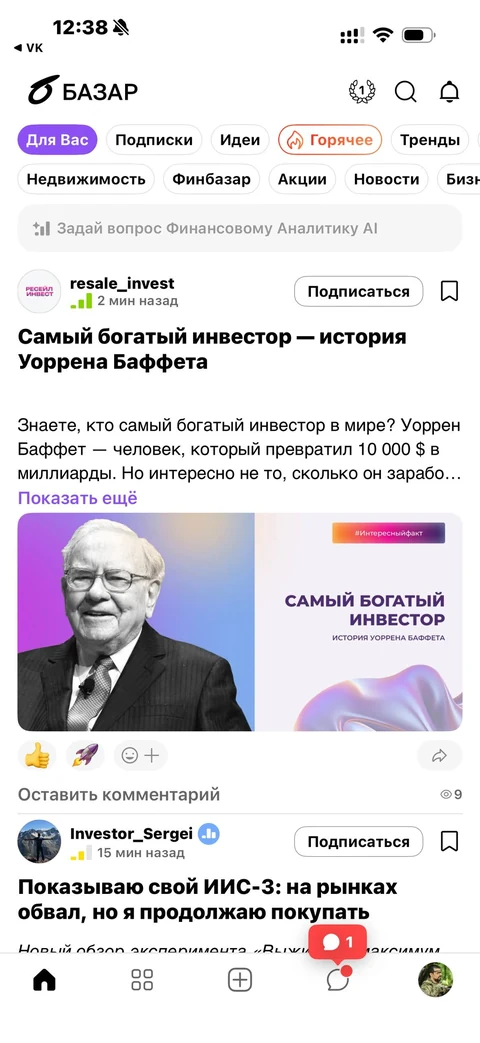Viewport: 480px width, 1043px height.
Task: Switch to the Горячее feed
Action: 330,140
